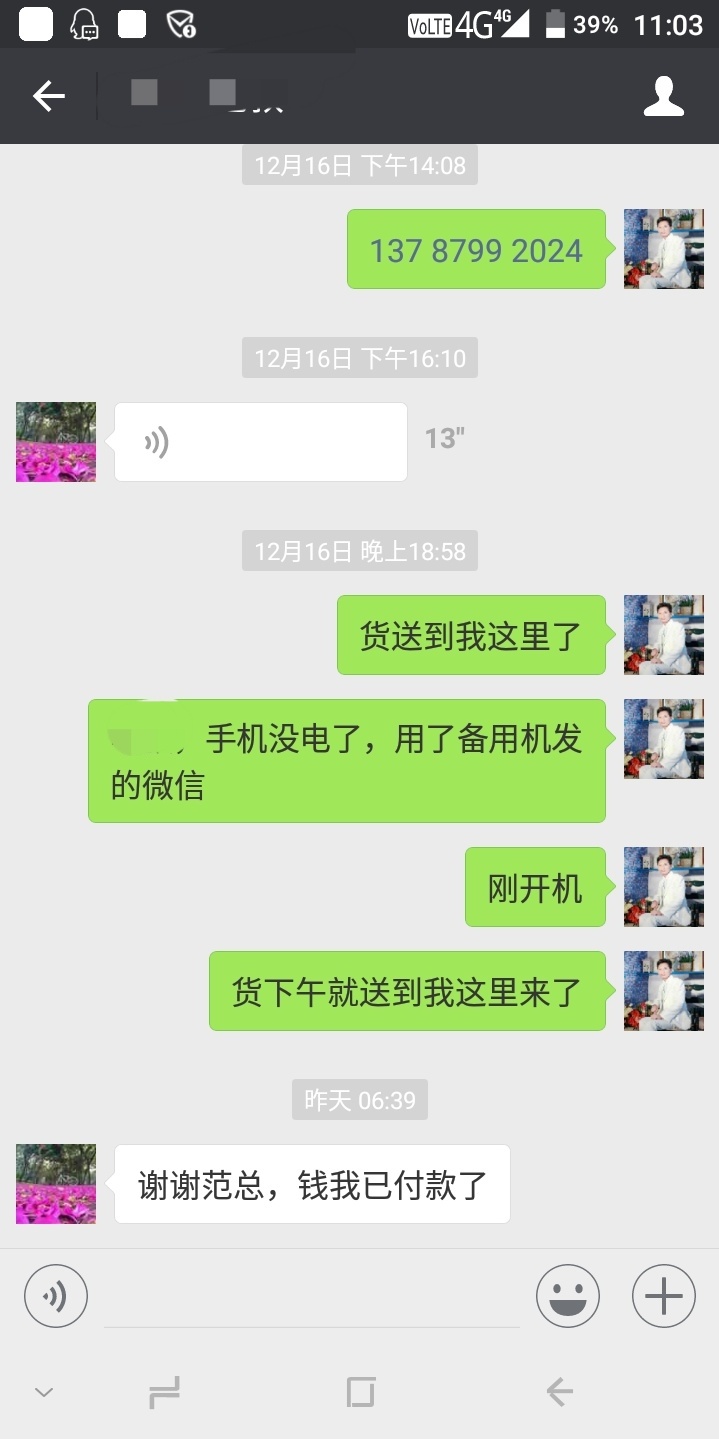
Task: Go back from this chat
Action: coord(48,96)
